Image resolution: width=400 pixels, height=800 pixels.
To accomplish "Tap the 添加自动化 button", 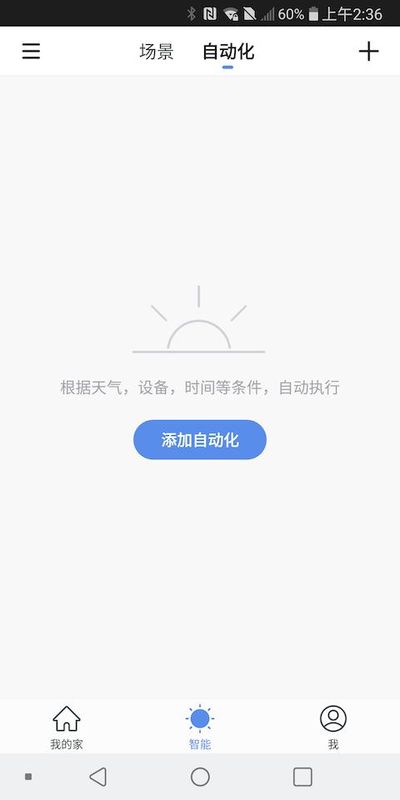I will coord(200,440).
